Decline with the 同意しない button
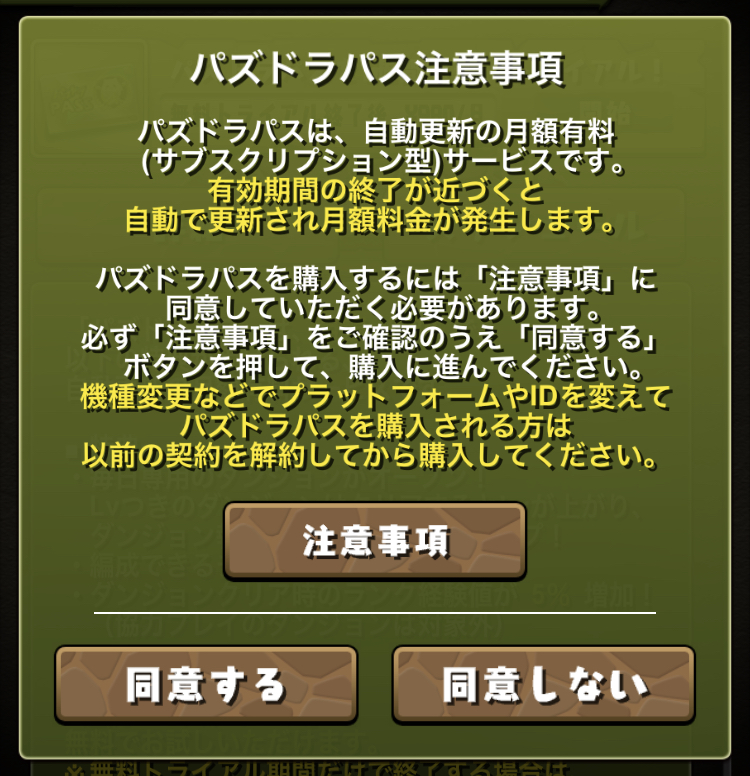This screenshot has height=776, width=750. tap(544, 685)
